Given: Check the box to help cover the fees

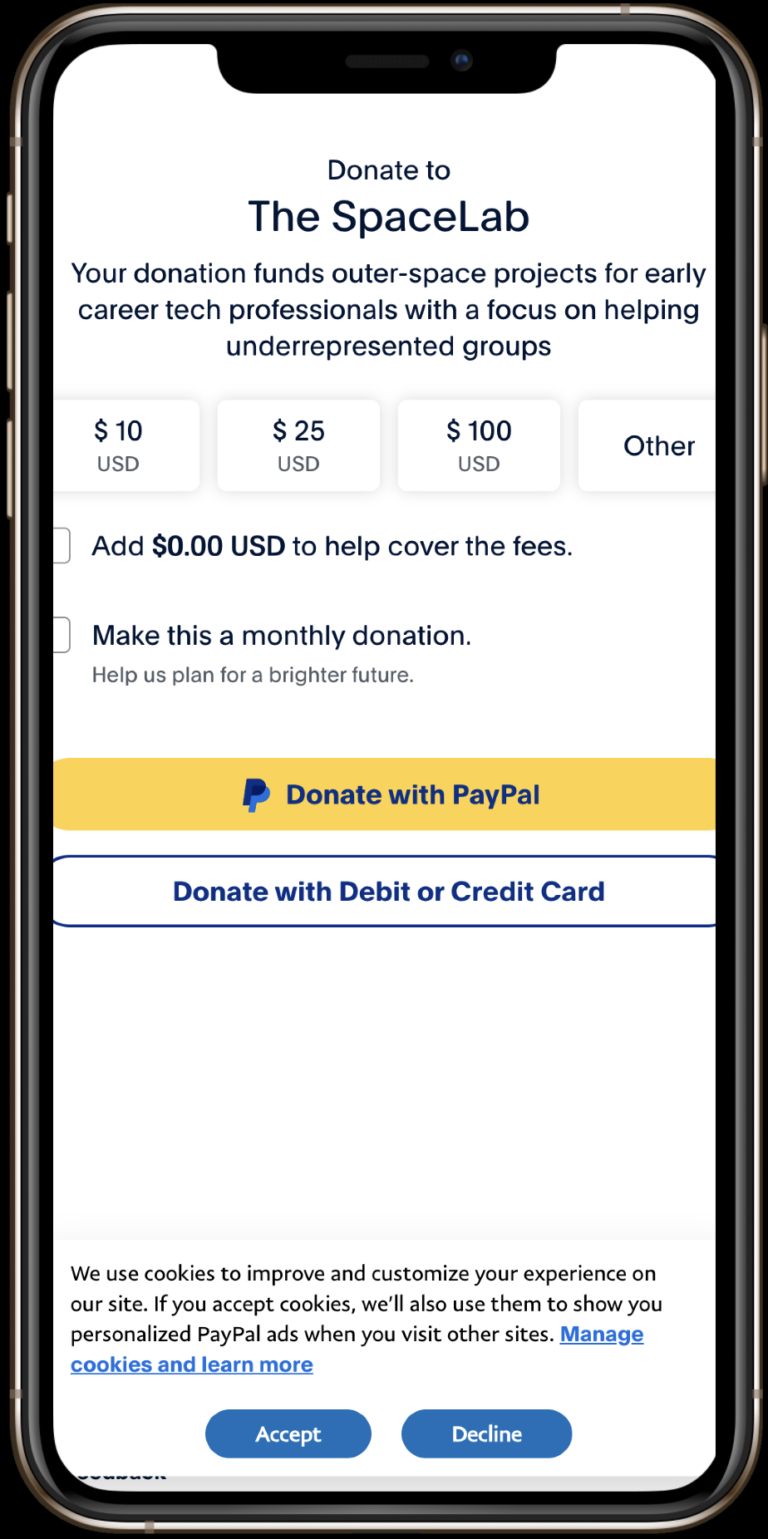Looking at the screenshot, I should click(x=61, y=546).
